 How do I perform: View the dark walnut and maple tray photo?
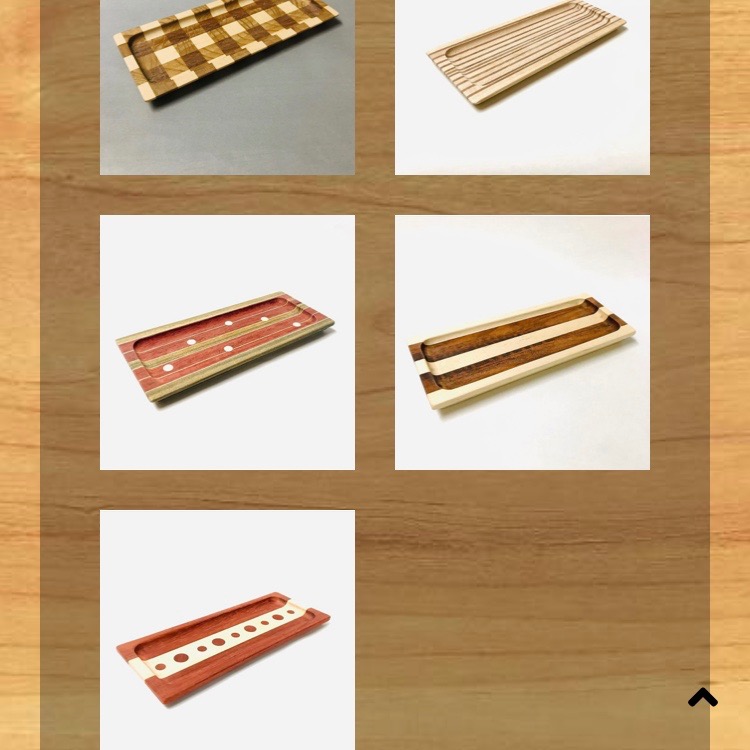tap(522, 342)
